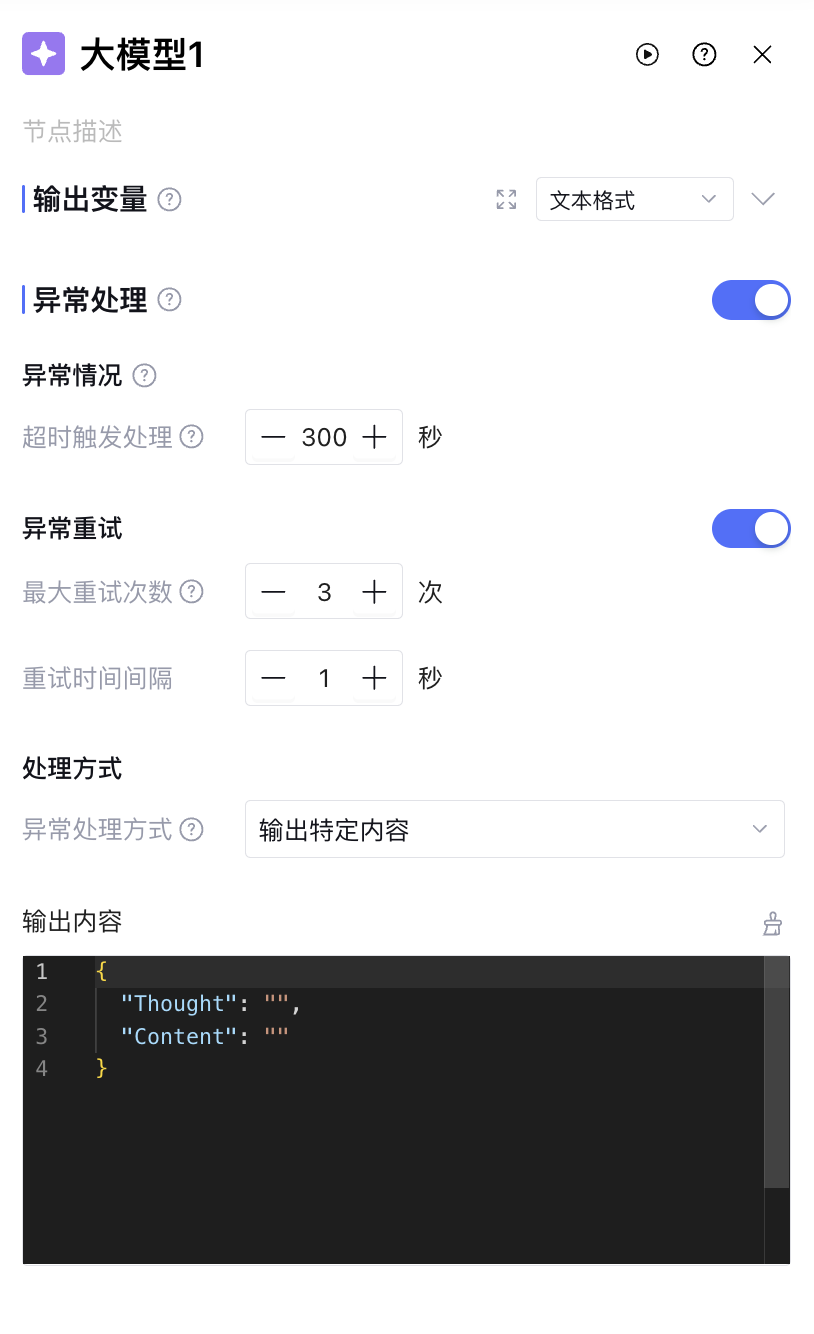Viewport: 814px width, 1334px height.
Task: Expand the 输出变量 editor to fullscreen
Action: (507, 199)
